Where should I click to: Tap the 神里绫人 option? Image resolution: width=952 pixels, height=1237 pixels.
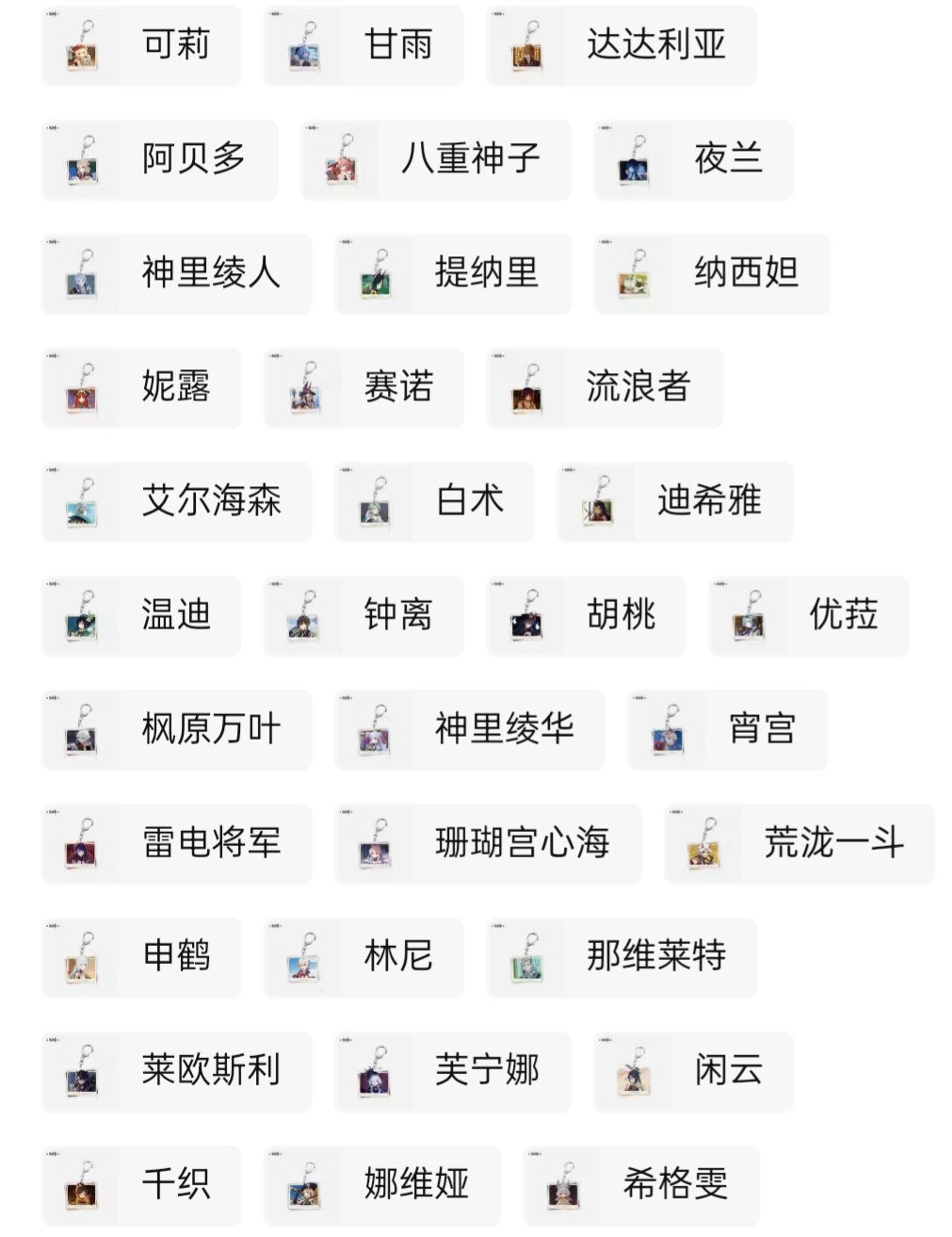tap(176, 273)
